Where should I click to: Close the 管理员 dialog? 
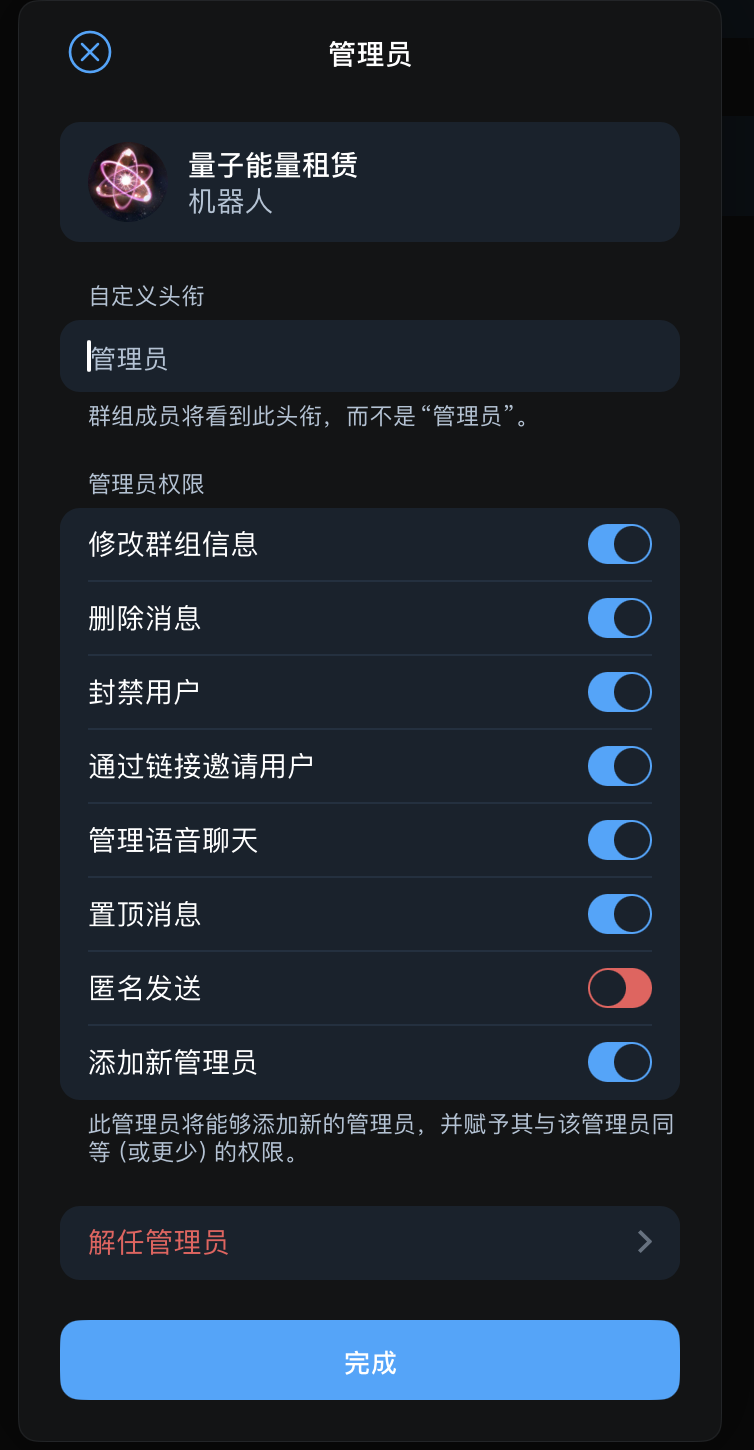tap(90, 52)
